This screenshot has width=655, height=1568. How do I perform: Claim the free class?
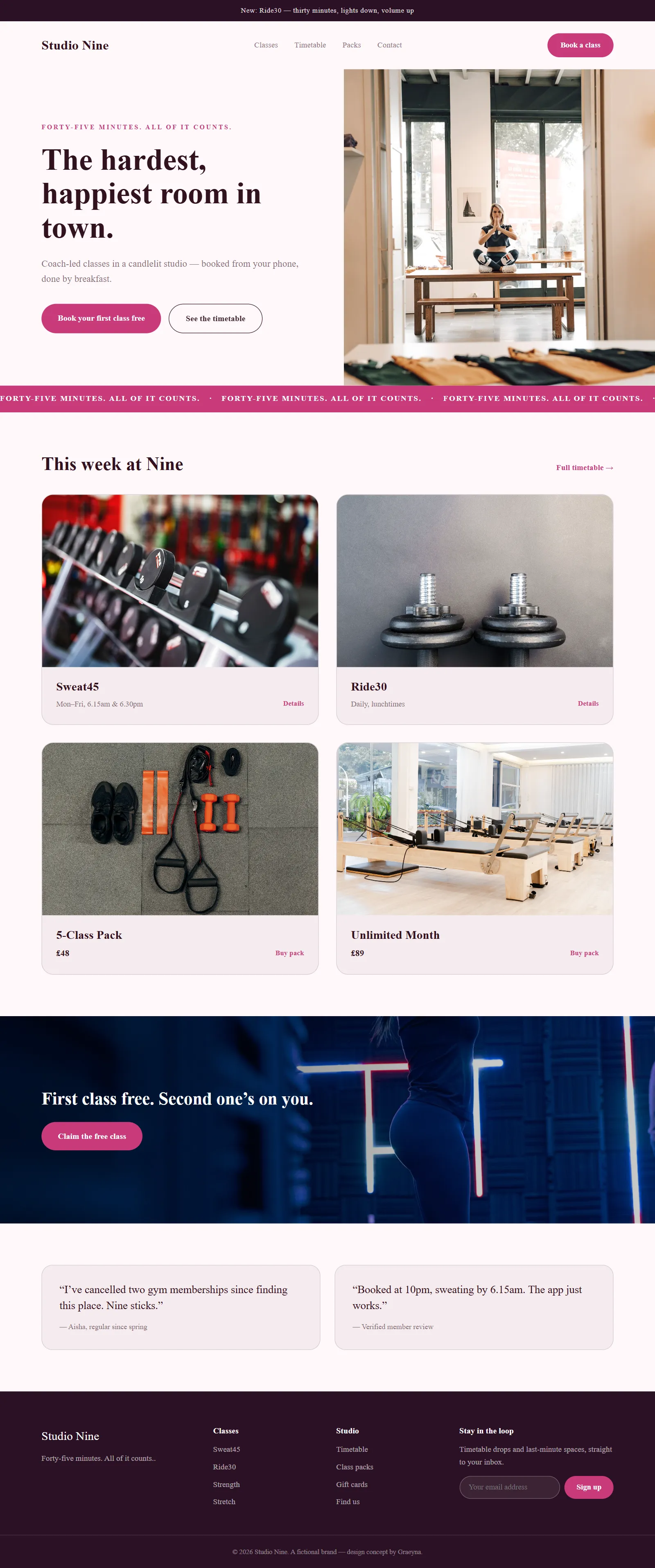(x=92, y=1136)
